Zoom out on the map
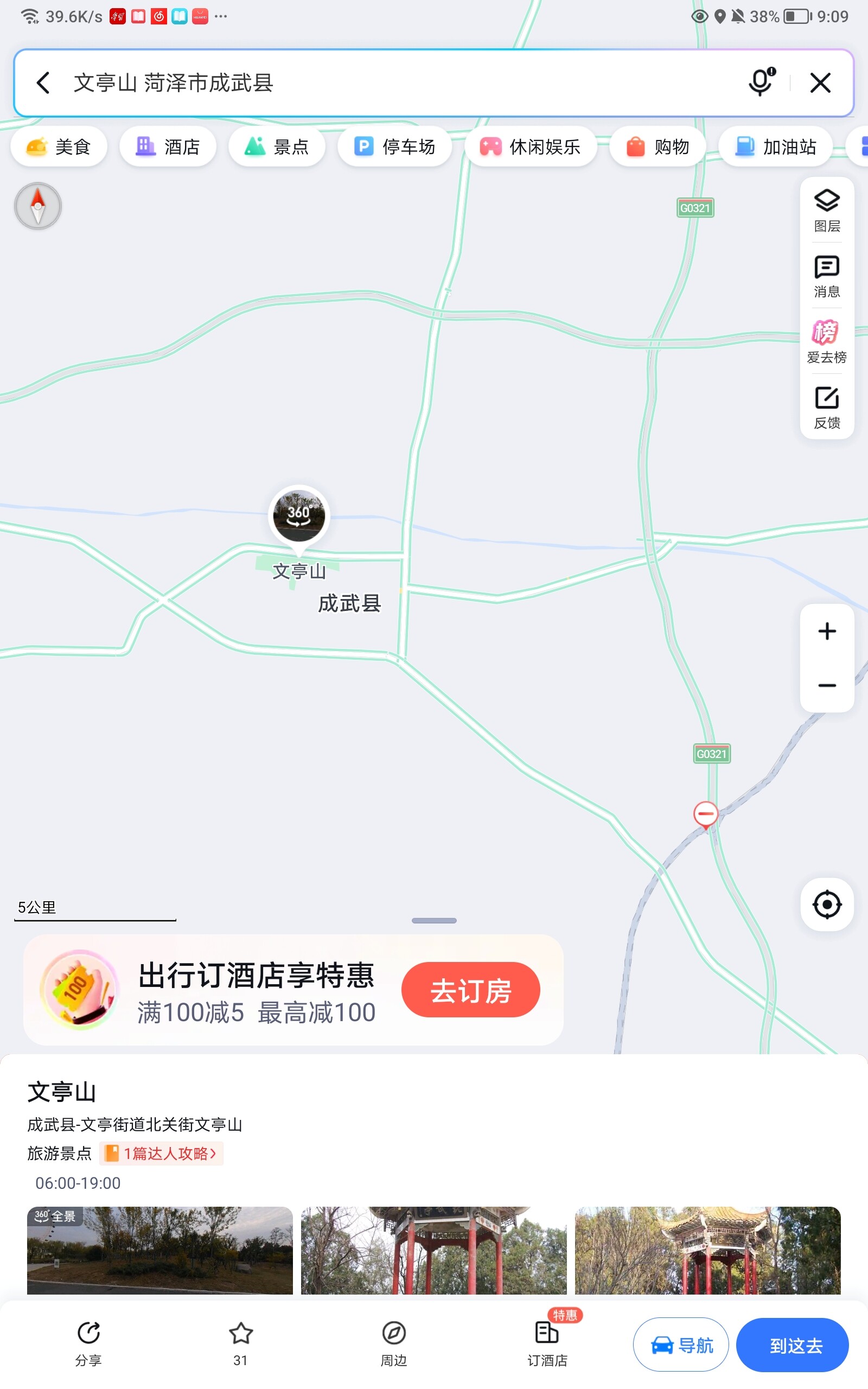 tap(827, 685)
